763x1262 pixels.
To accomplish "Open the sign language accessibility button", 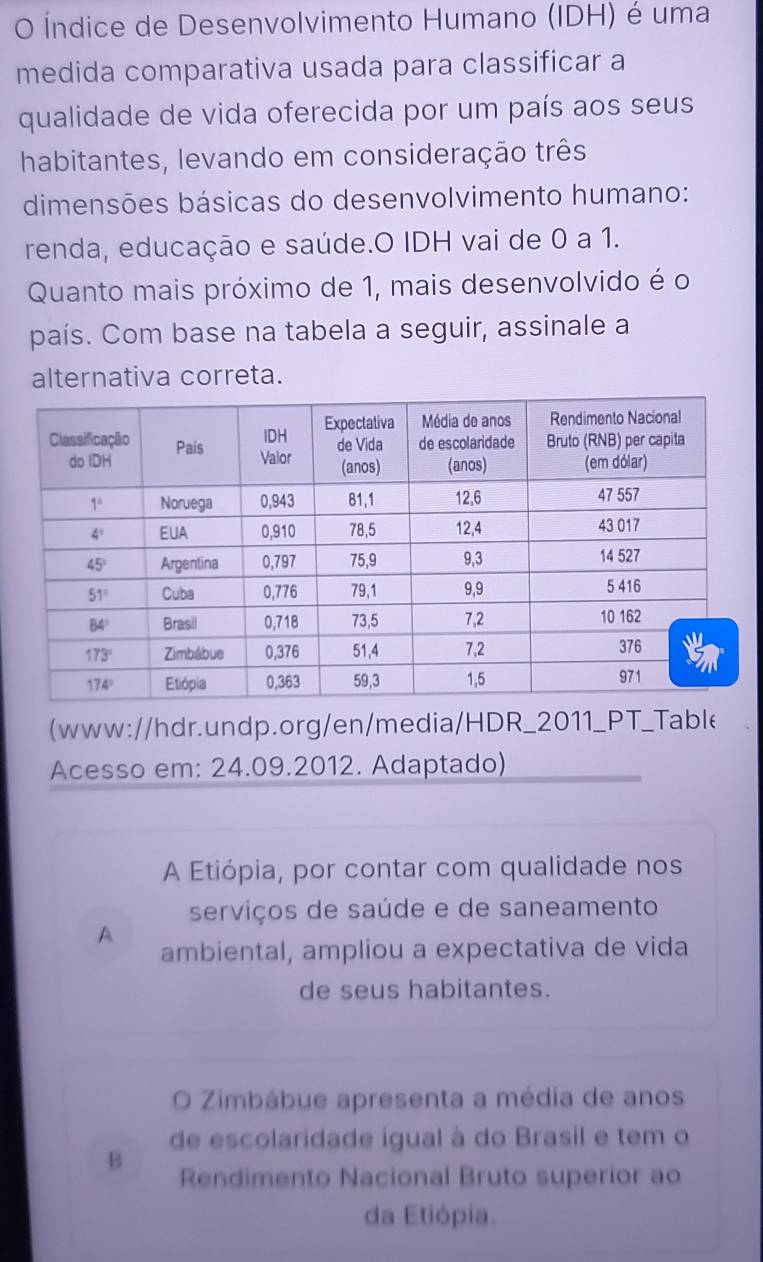I will [703, 652].
